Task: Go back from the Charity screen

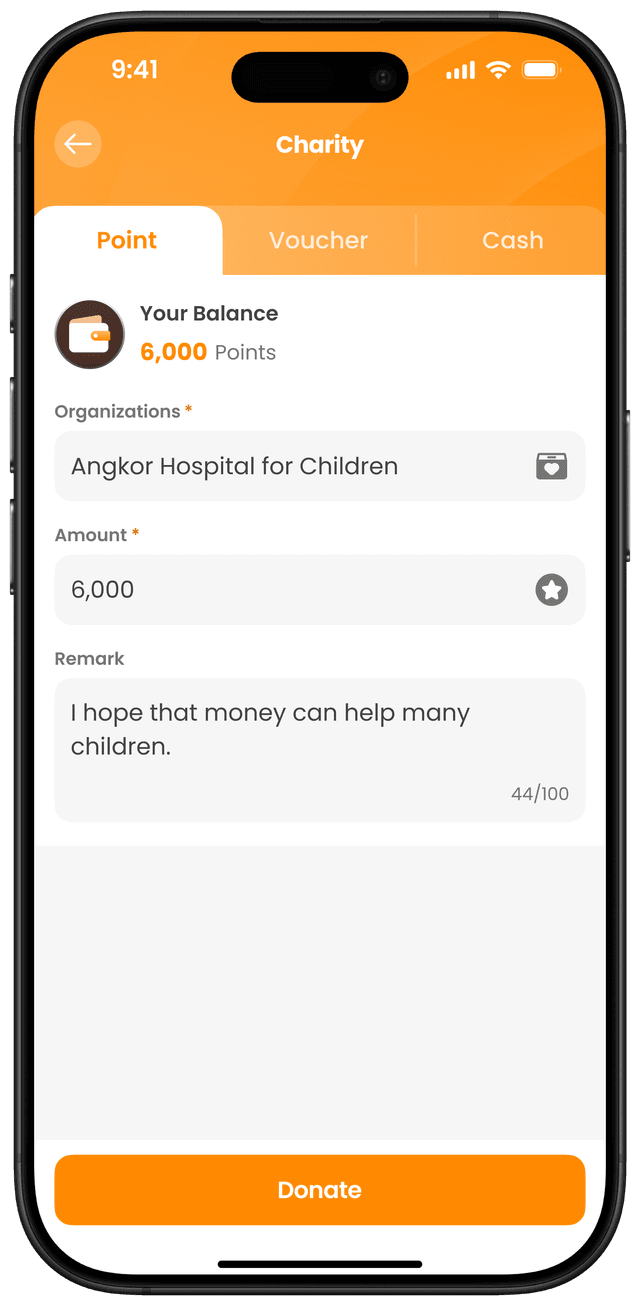Action: point(78,144)
